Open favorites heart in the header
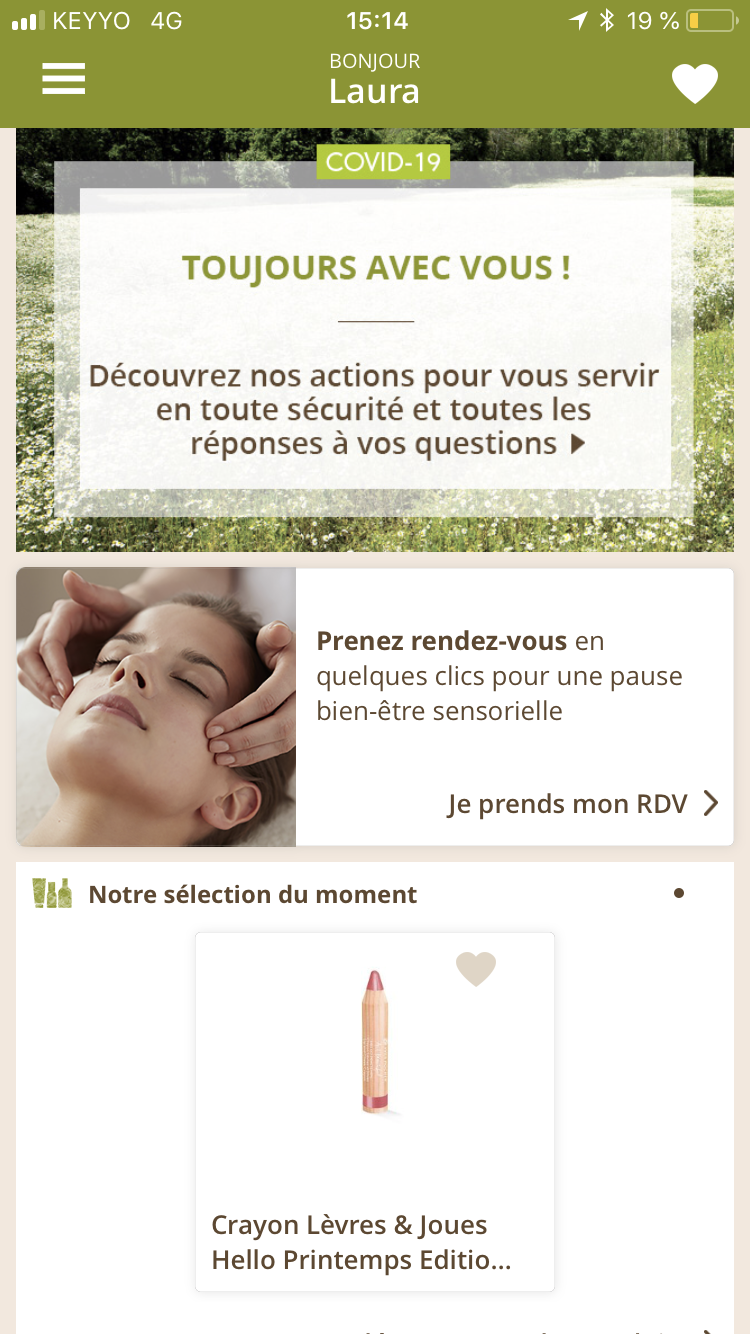Screen dimensions: 750x1334 (695, 84)
